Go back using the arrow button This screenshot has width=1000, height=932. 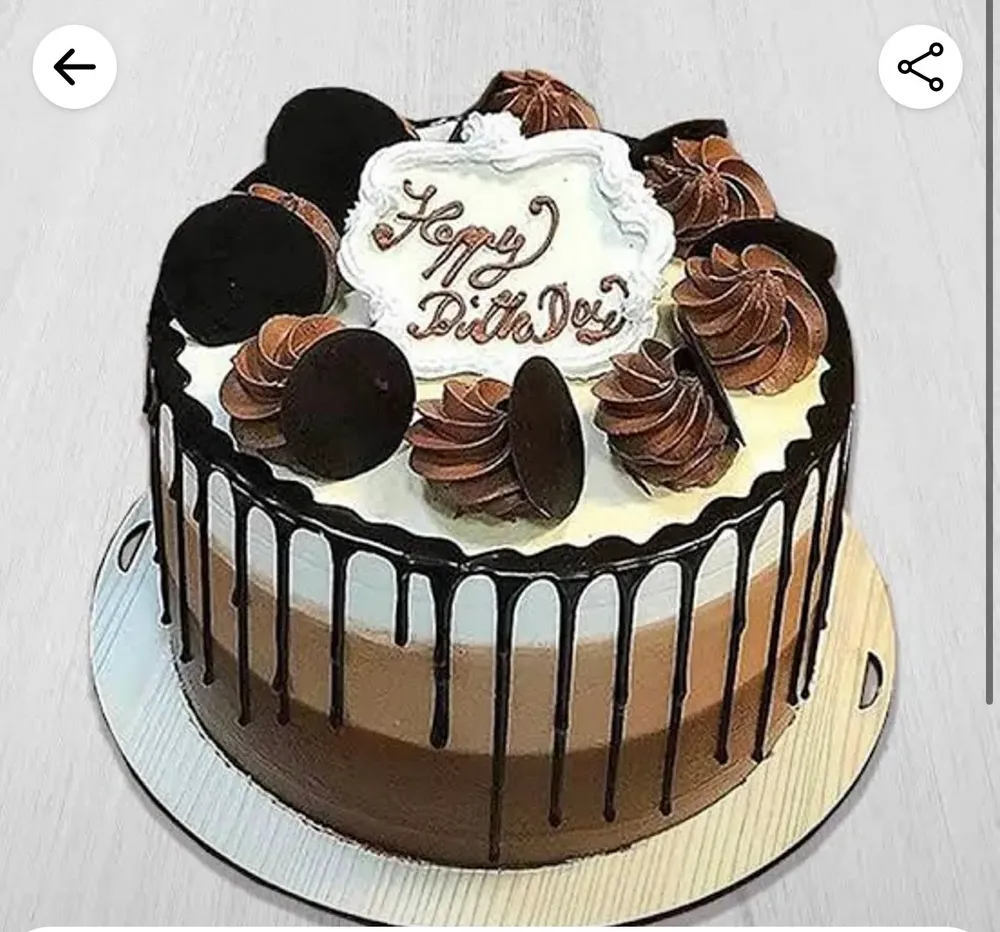click(x=74, y=67)
